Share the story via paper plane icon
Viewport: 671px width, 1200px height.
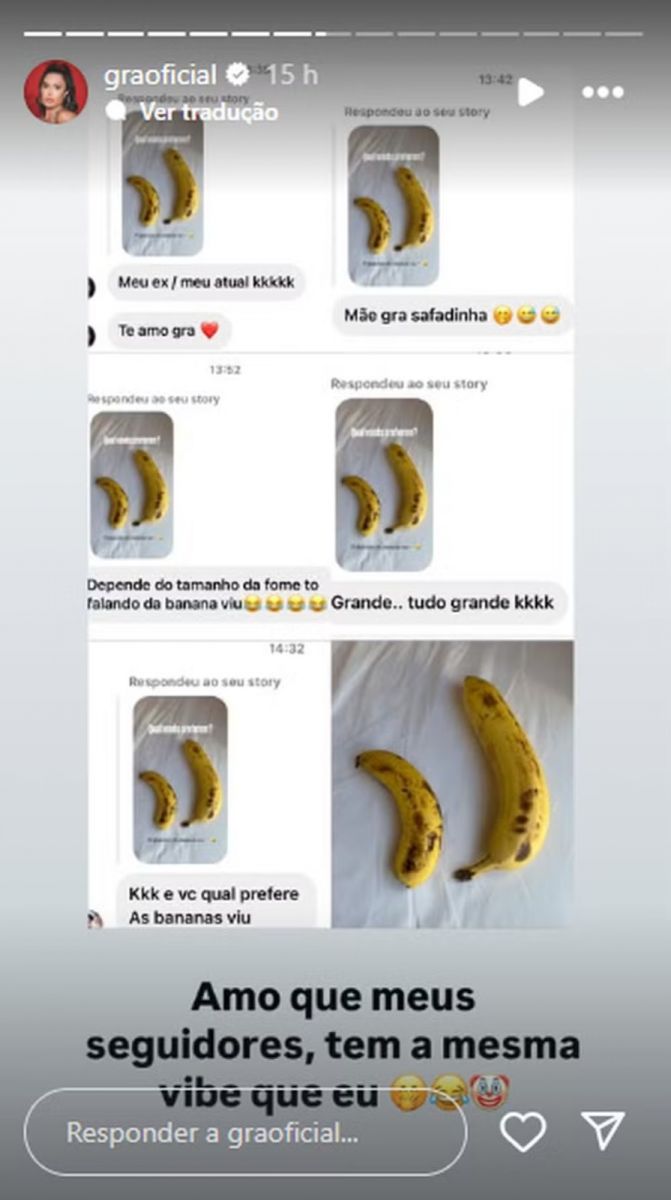(x=603, y=1130)
